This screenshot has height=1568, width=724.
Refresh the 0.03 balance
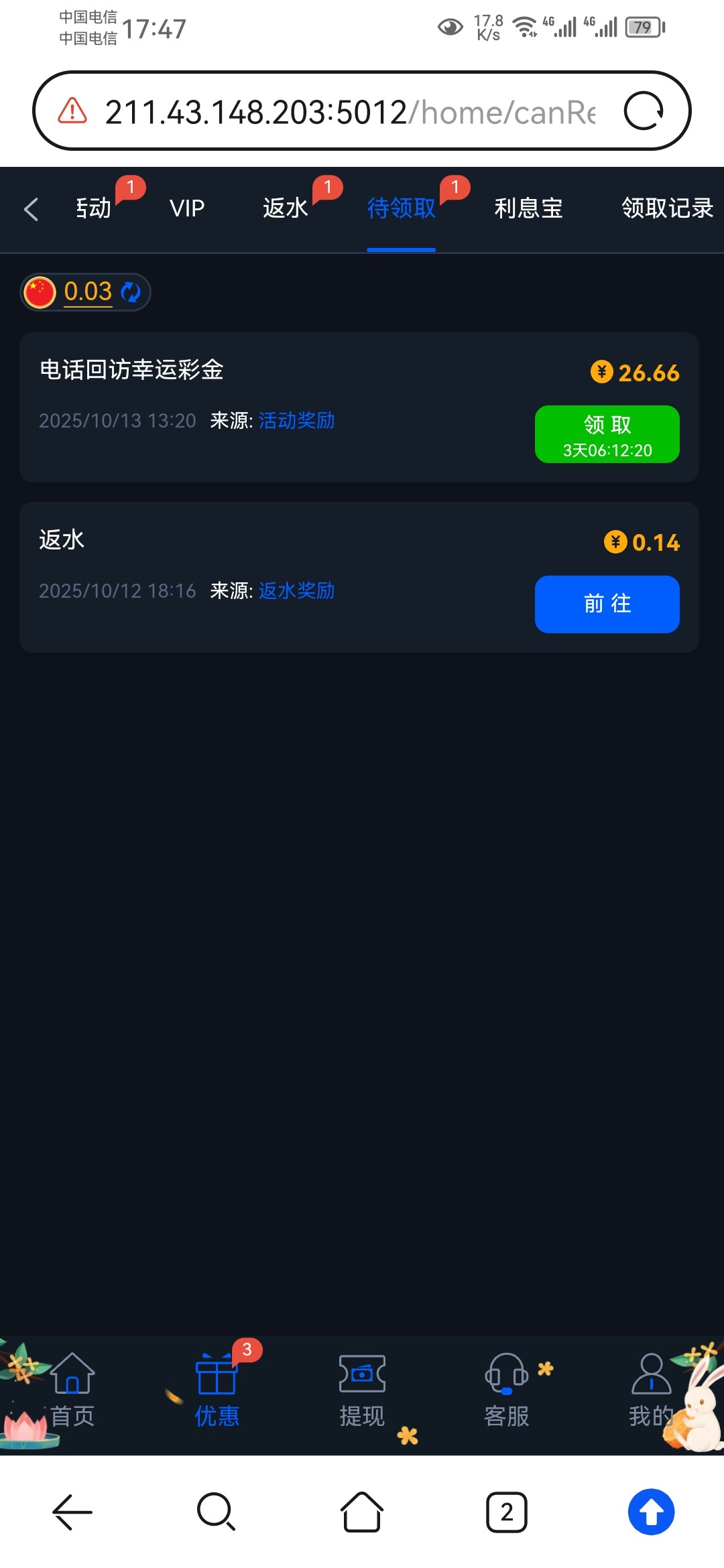[131, 292]
